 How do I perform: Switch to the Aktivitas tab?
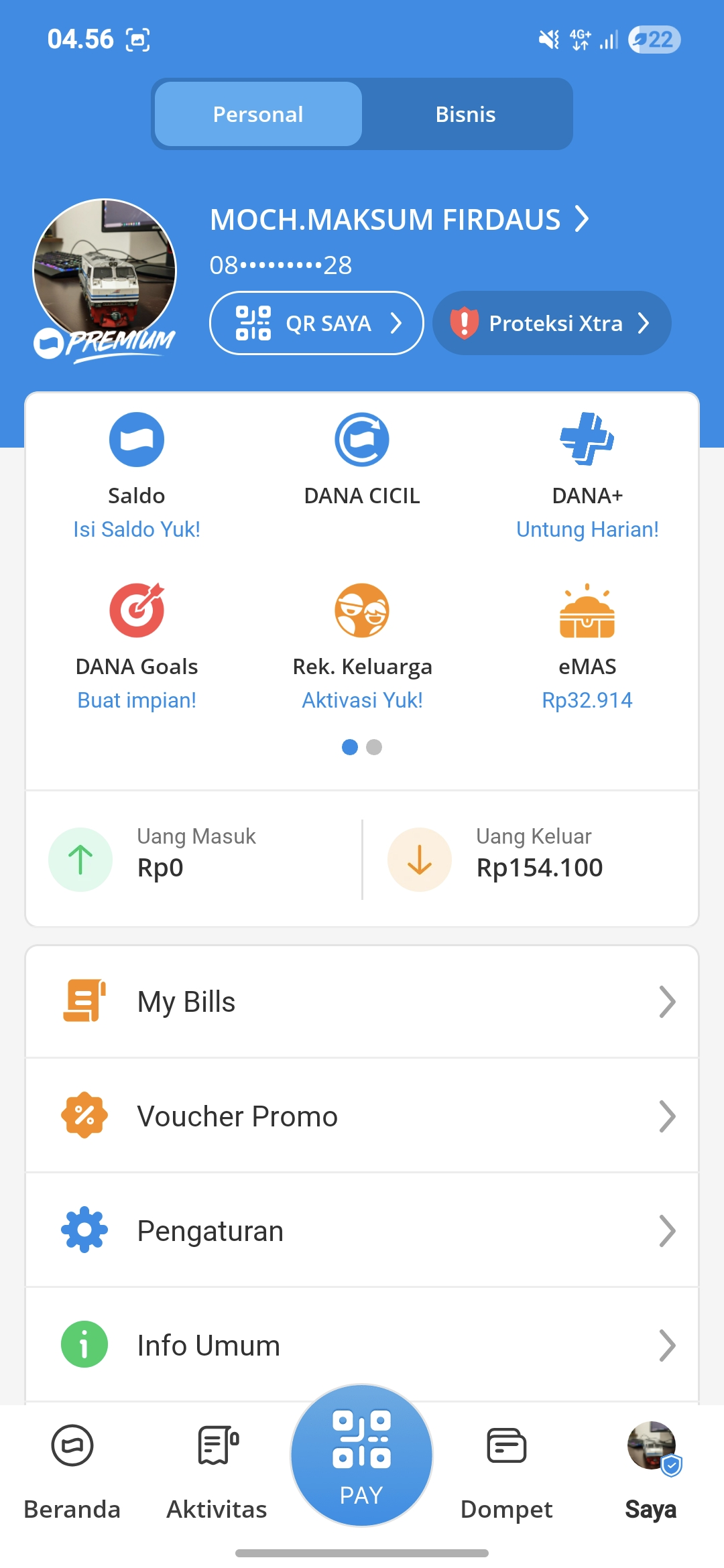point(217,1472)
